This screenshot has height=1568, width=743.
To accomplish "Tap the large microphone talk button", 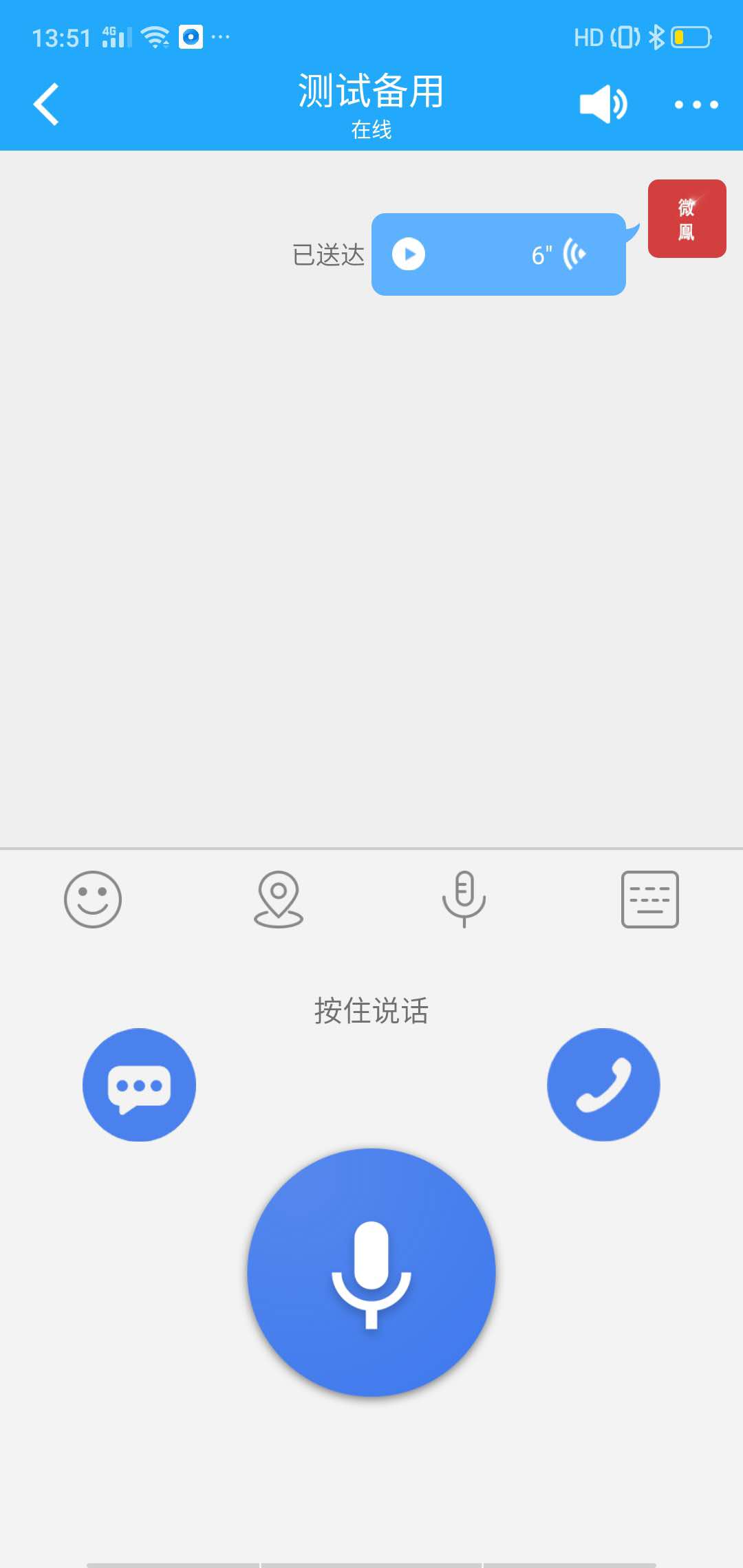I will point(371,1272).
